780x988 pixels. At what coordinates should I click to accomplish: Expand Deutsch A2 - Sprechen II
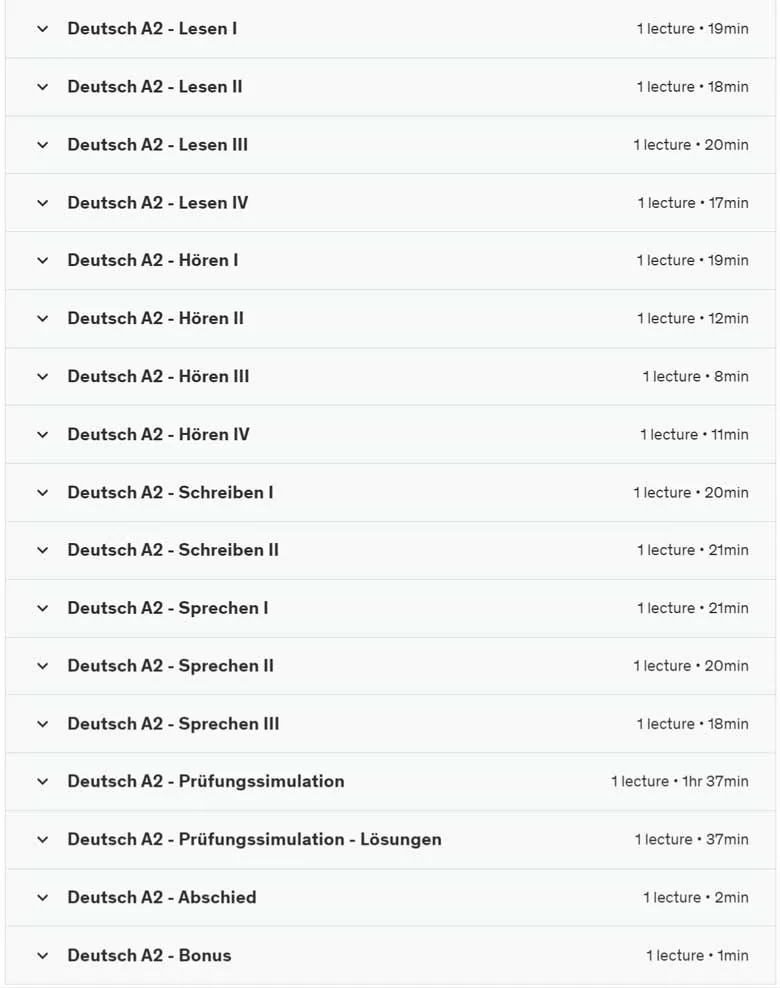coord(390,666)
